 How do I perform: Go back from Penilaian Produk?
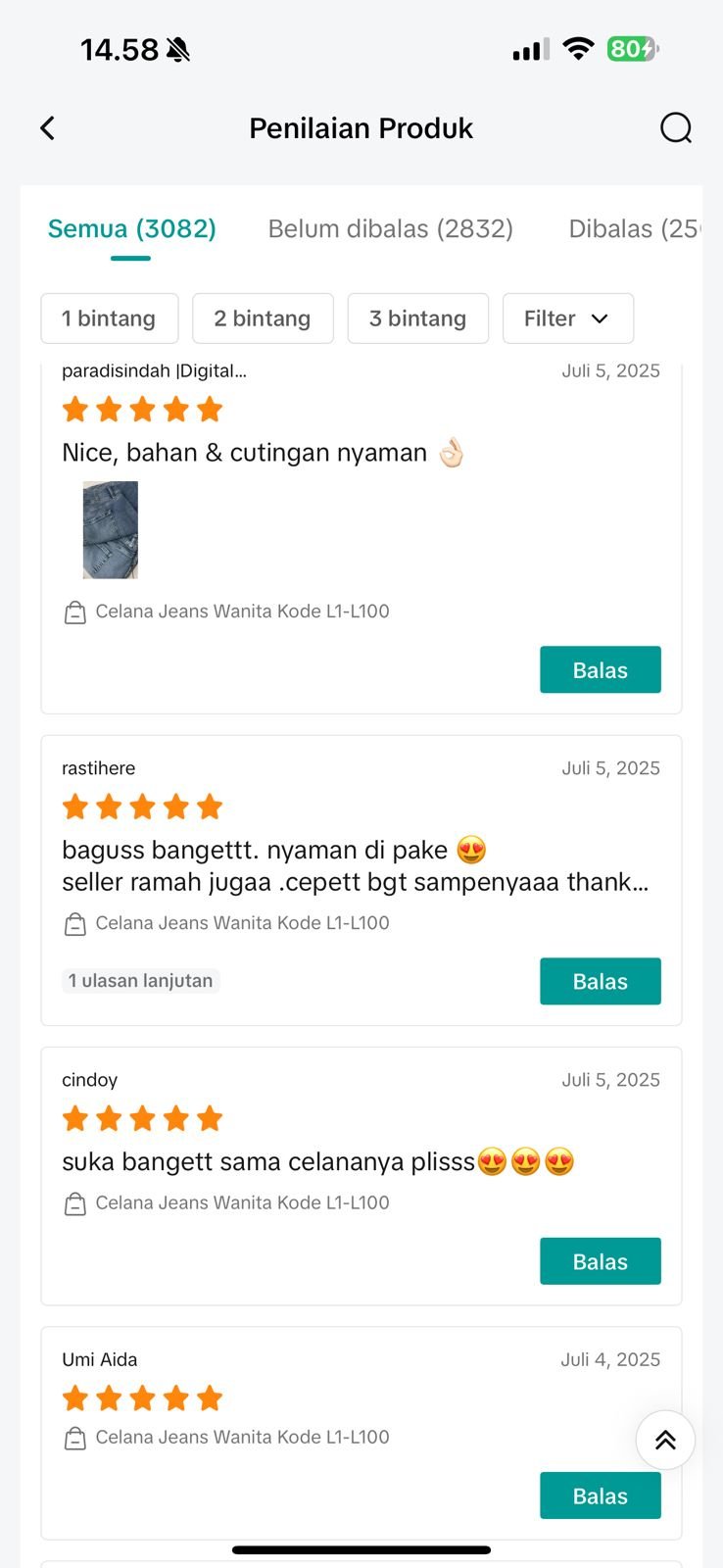pyautogui.click(x=47, y=128)
